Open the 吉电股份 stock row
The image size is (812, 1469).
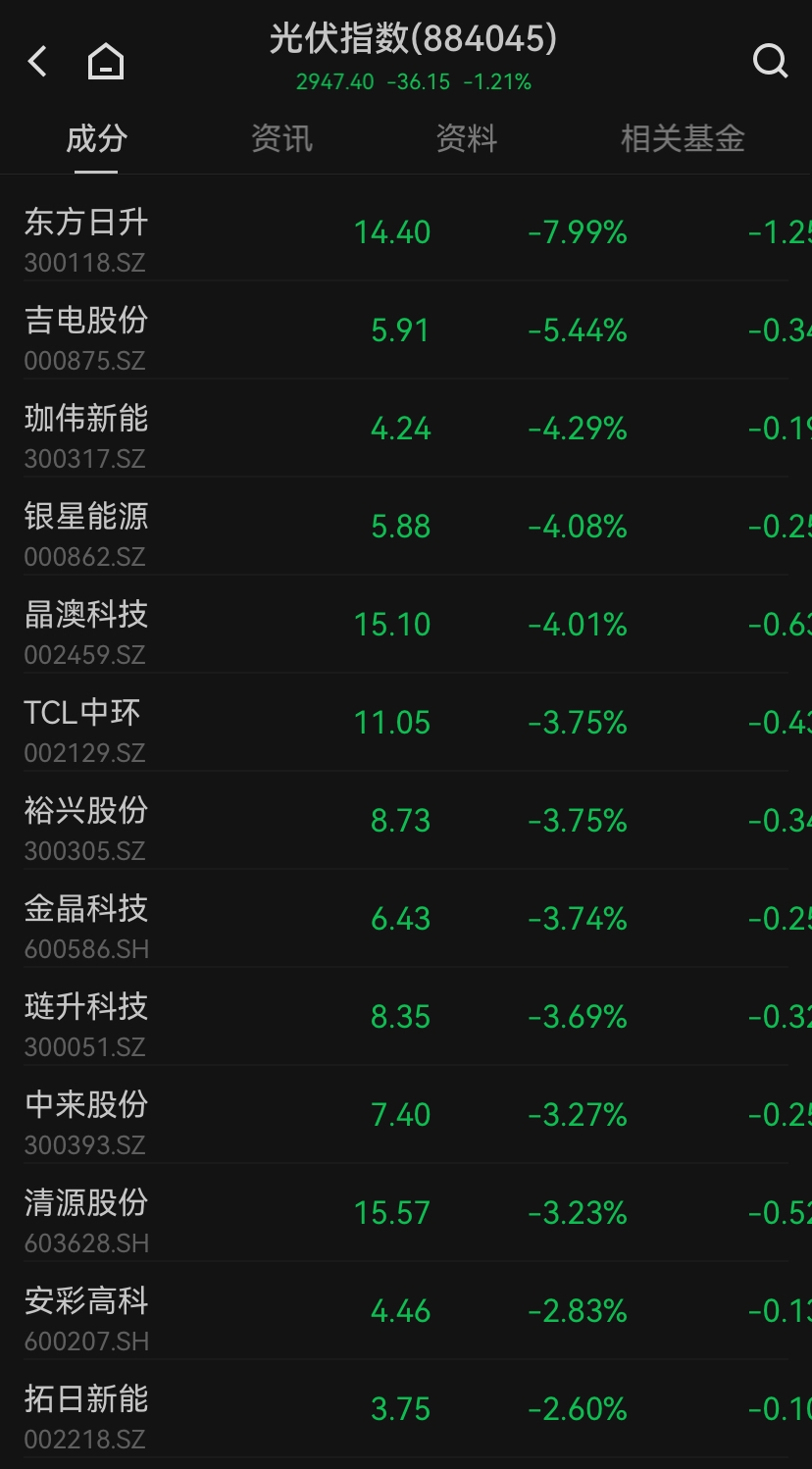tap(406, 330)
